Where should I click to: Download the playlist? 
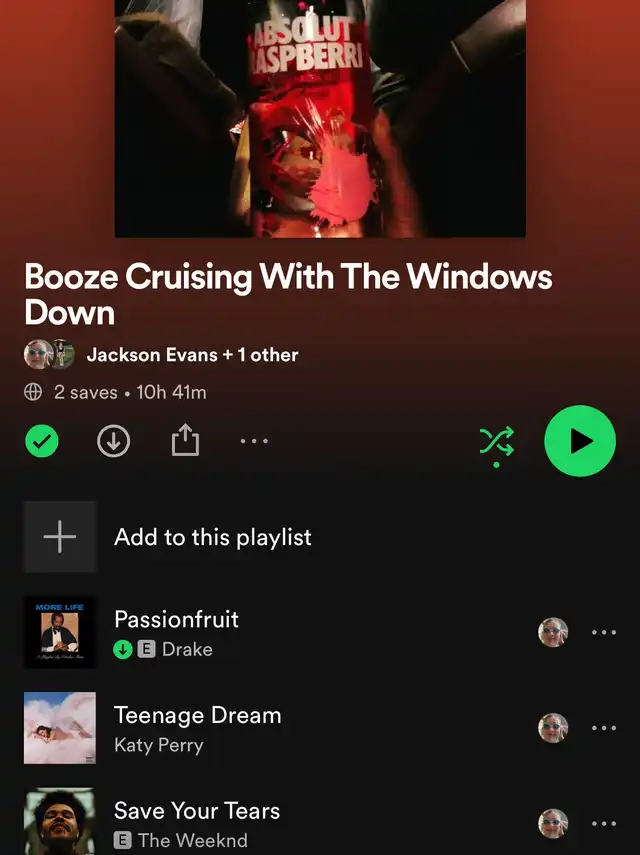113,441
